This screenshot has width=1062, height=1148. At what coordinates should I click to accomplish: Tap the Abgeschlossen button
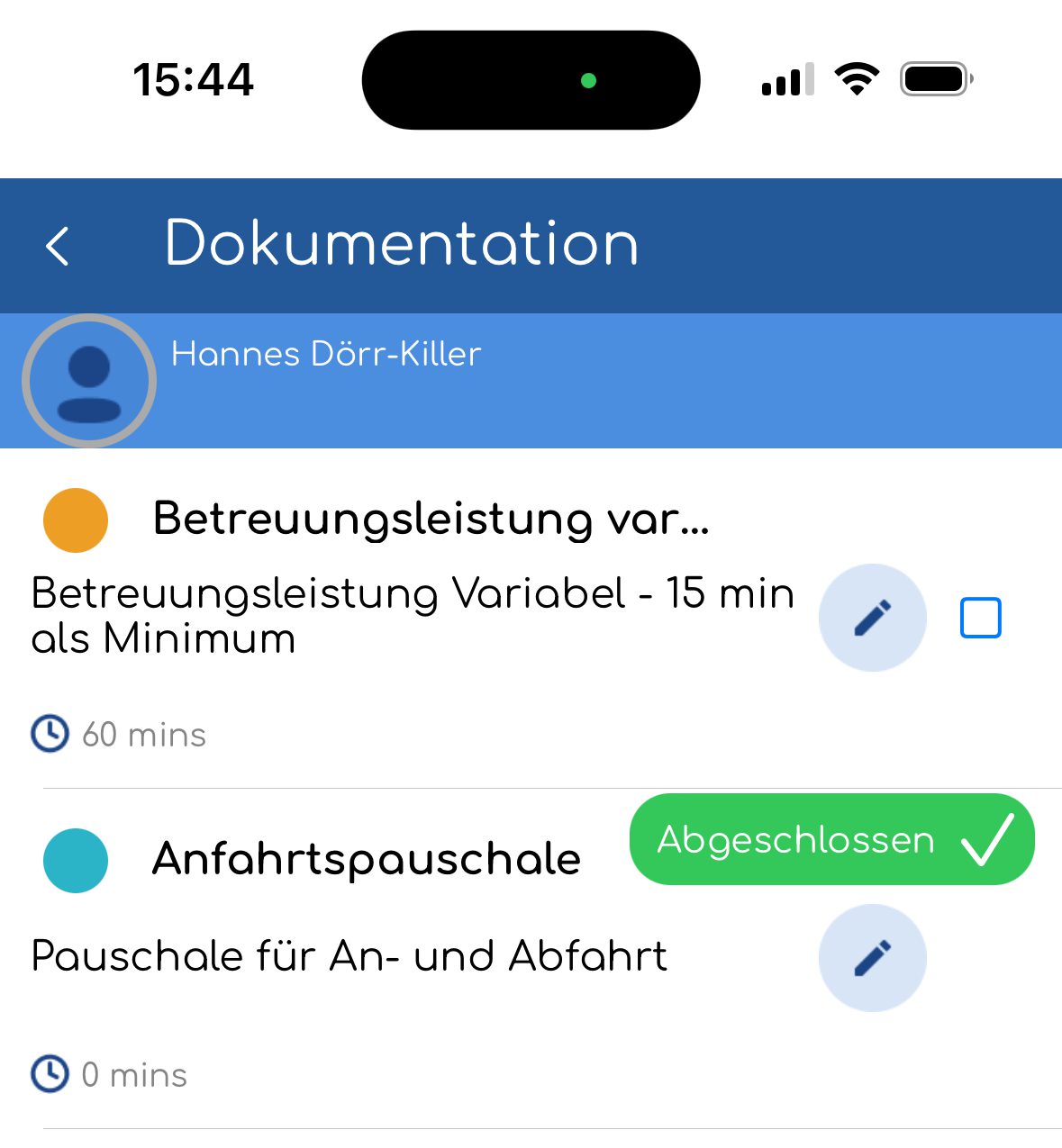point(831,839)
